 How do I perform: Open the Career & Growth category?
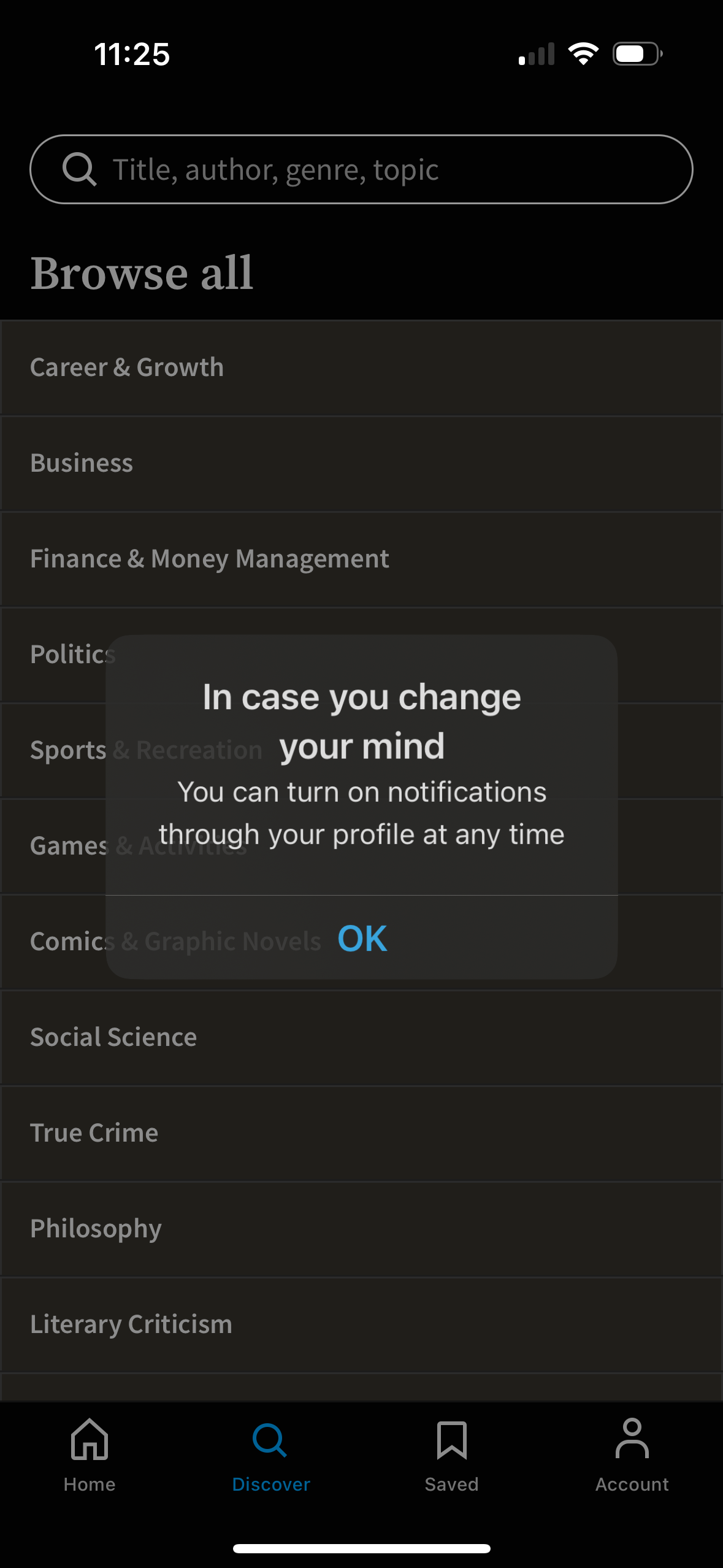(x=127, y=367)
